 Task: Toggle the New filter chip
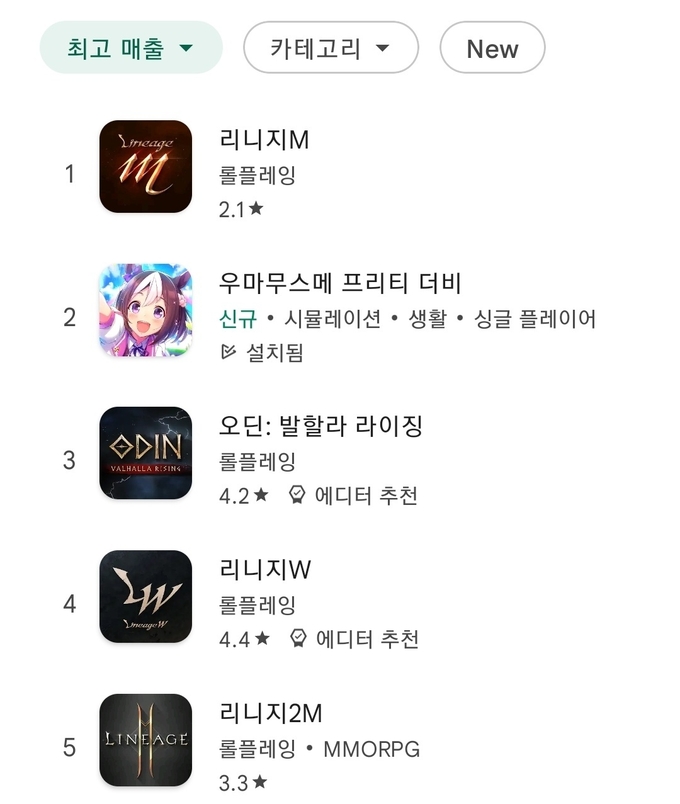(492, 48)
